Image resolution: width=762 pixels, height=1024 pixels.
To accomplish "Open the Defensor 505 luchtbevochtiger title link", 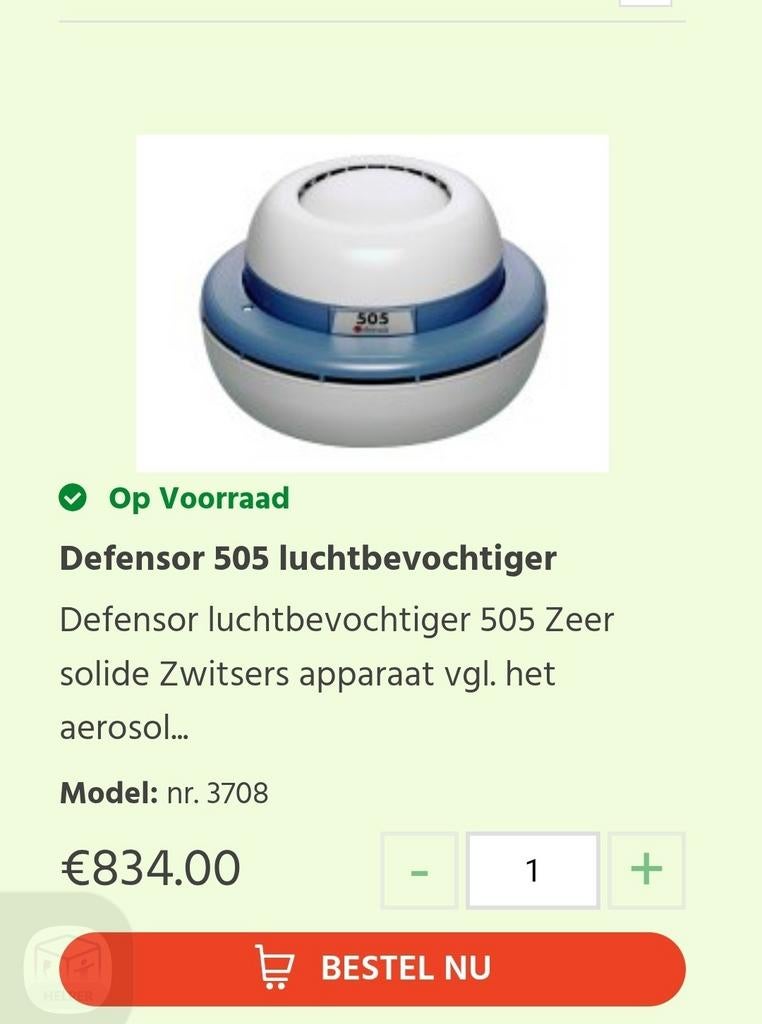I will [310, 558].
